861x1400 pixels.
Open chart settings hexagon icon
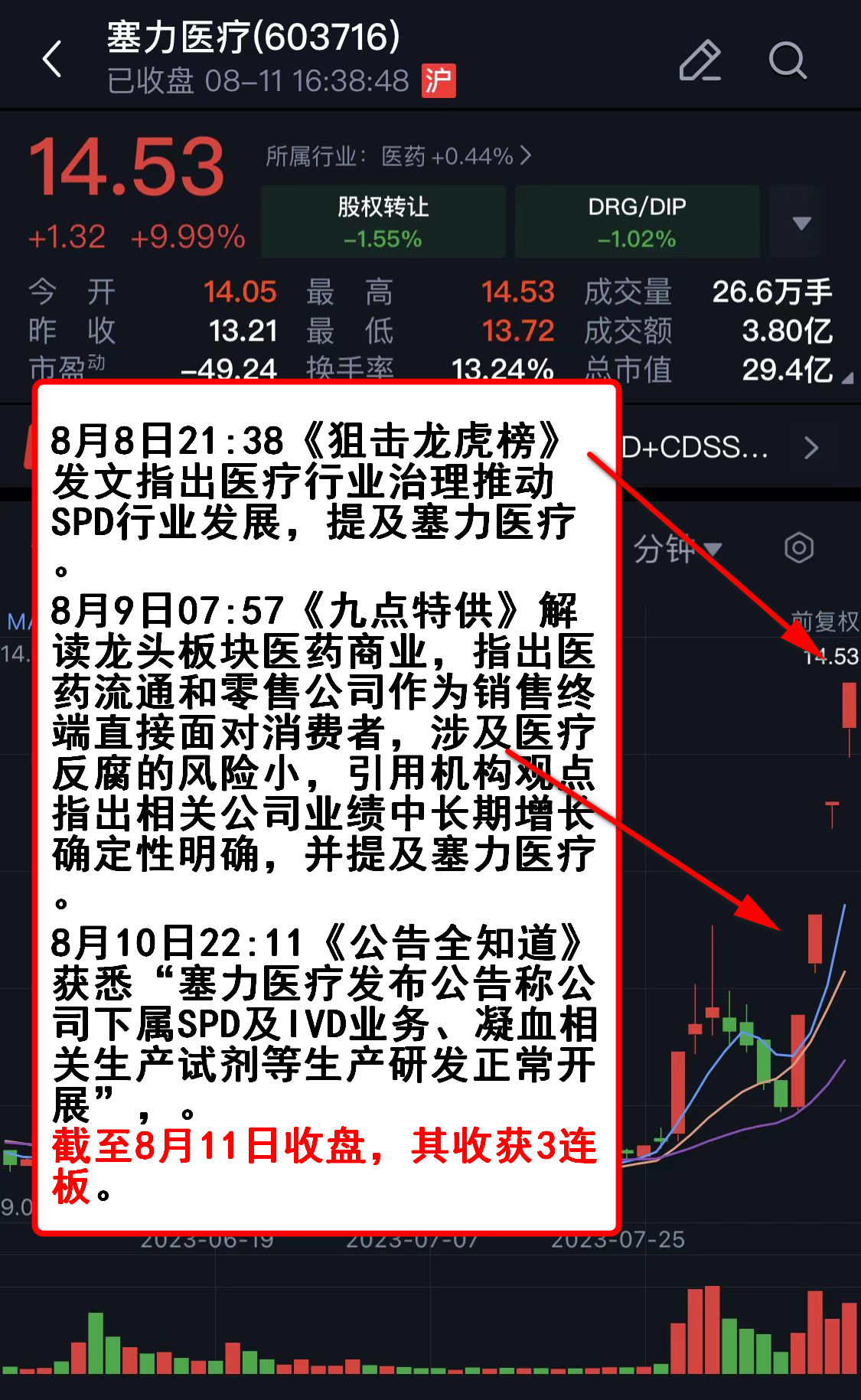pos(798,548)
